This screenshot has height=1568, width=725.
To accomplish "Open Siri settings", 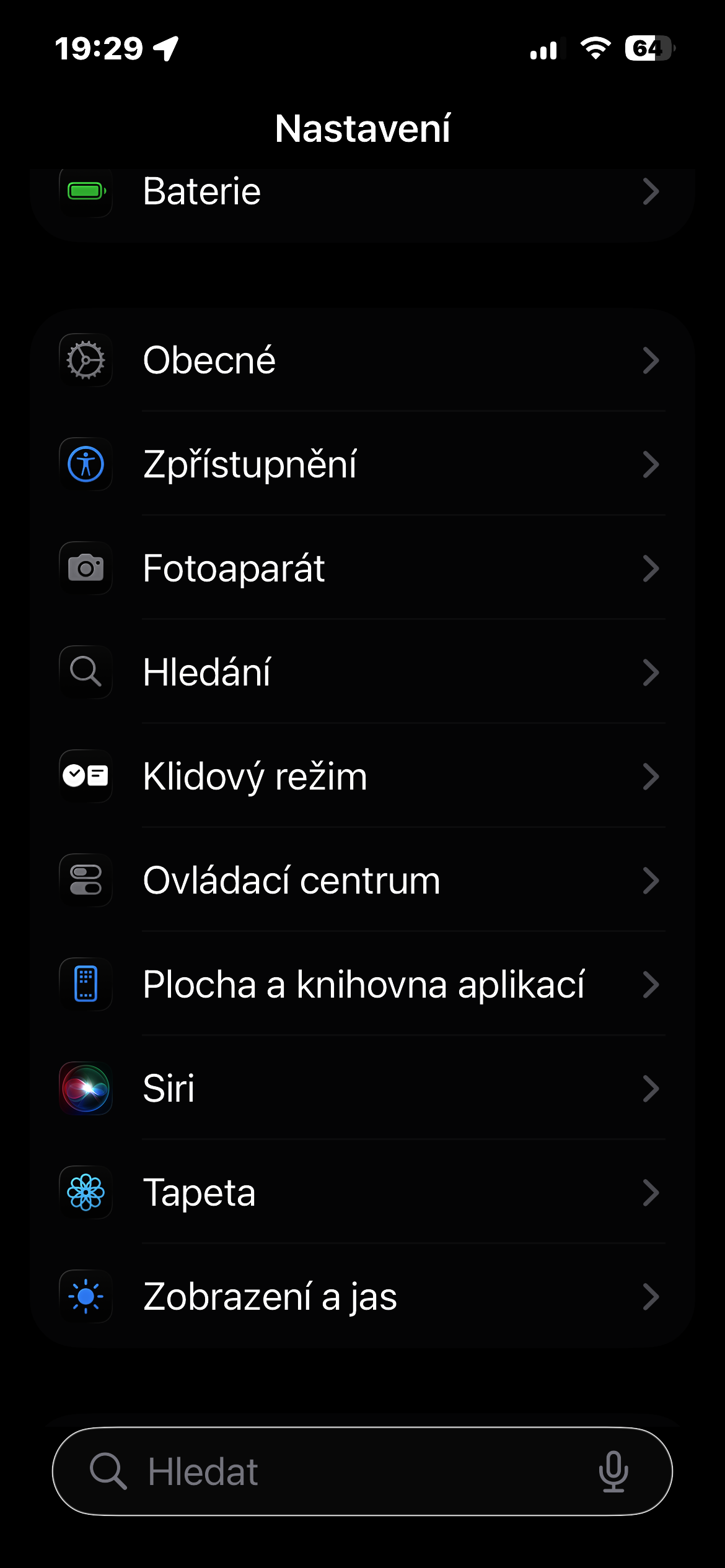I will tap(362, 1089).
